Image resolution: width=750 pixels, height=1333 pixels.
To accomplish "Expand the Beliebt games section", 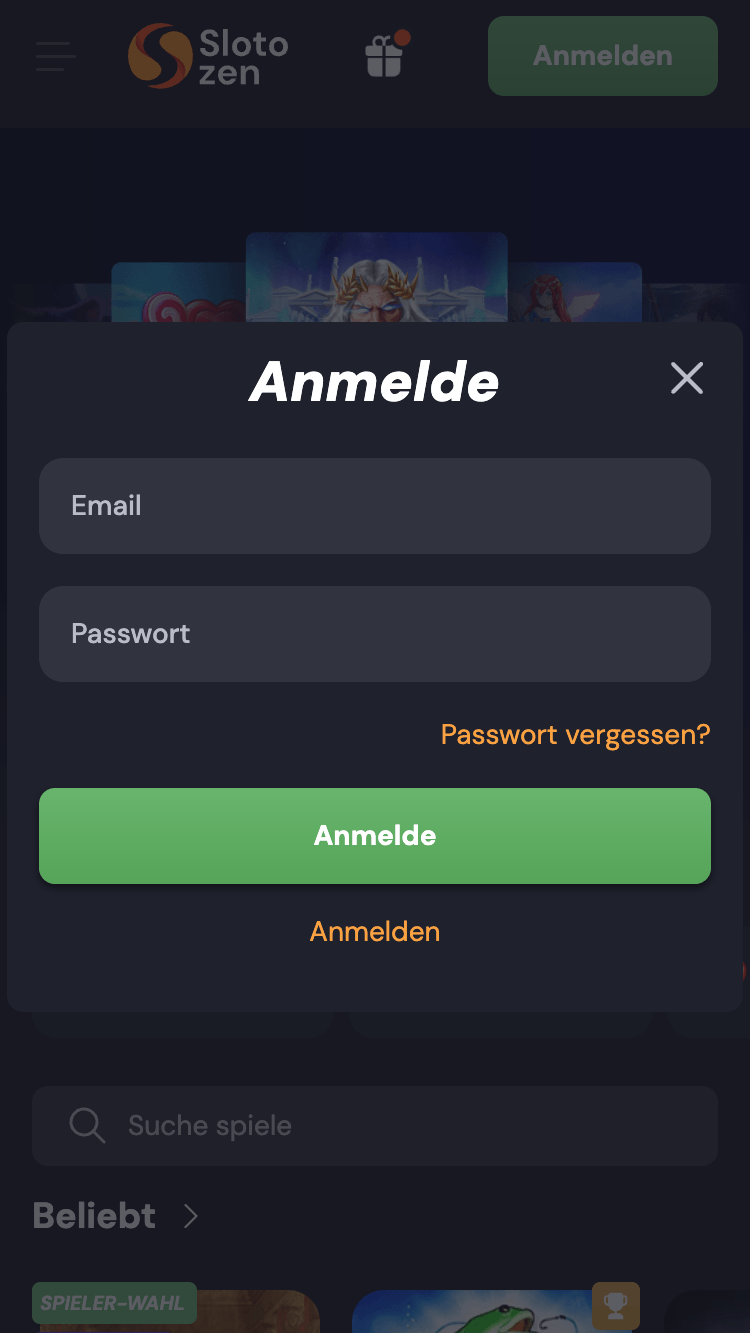I will tap(93, 1215).
